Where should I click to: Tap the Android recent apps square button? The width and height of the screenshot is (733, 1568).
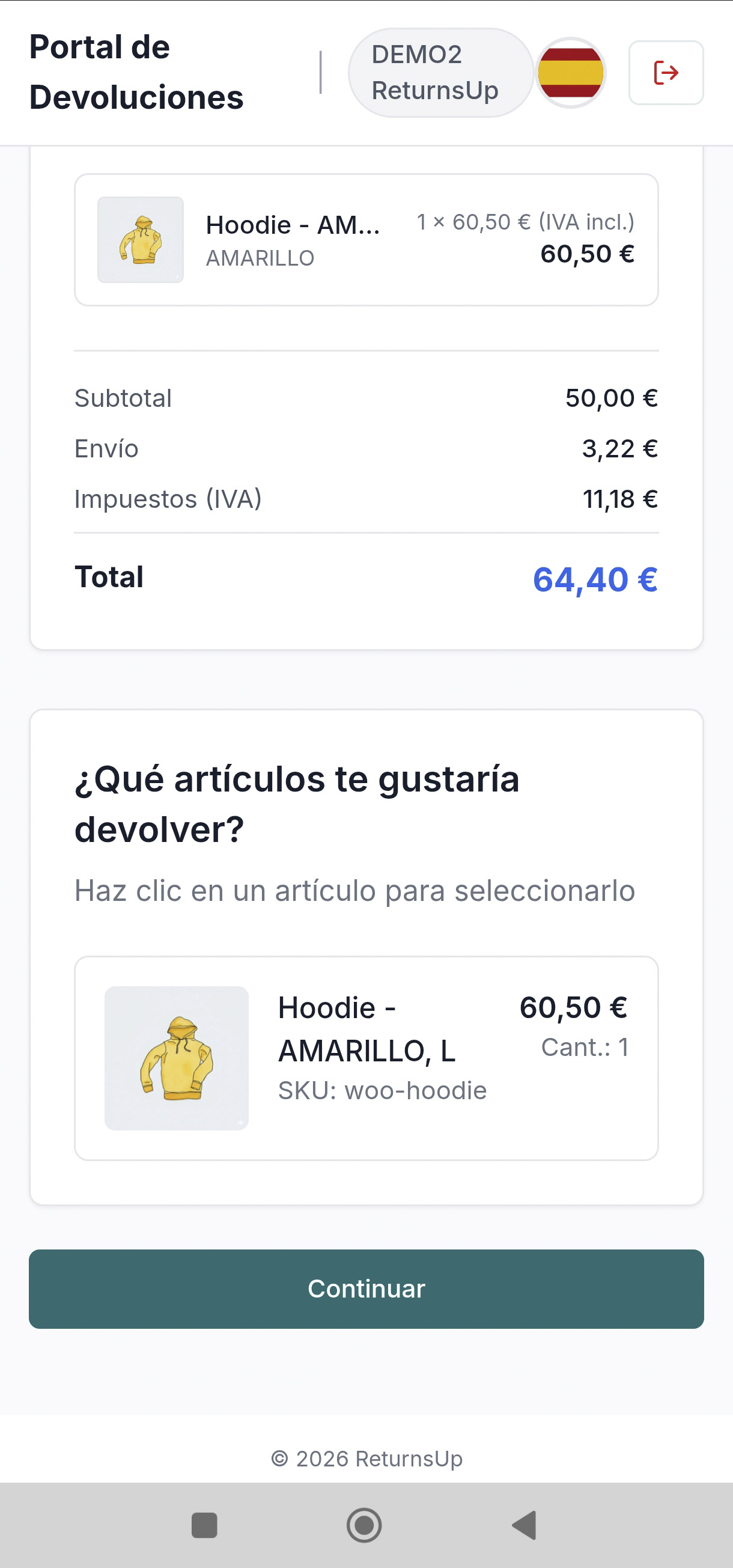(205, 1524)
